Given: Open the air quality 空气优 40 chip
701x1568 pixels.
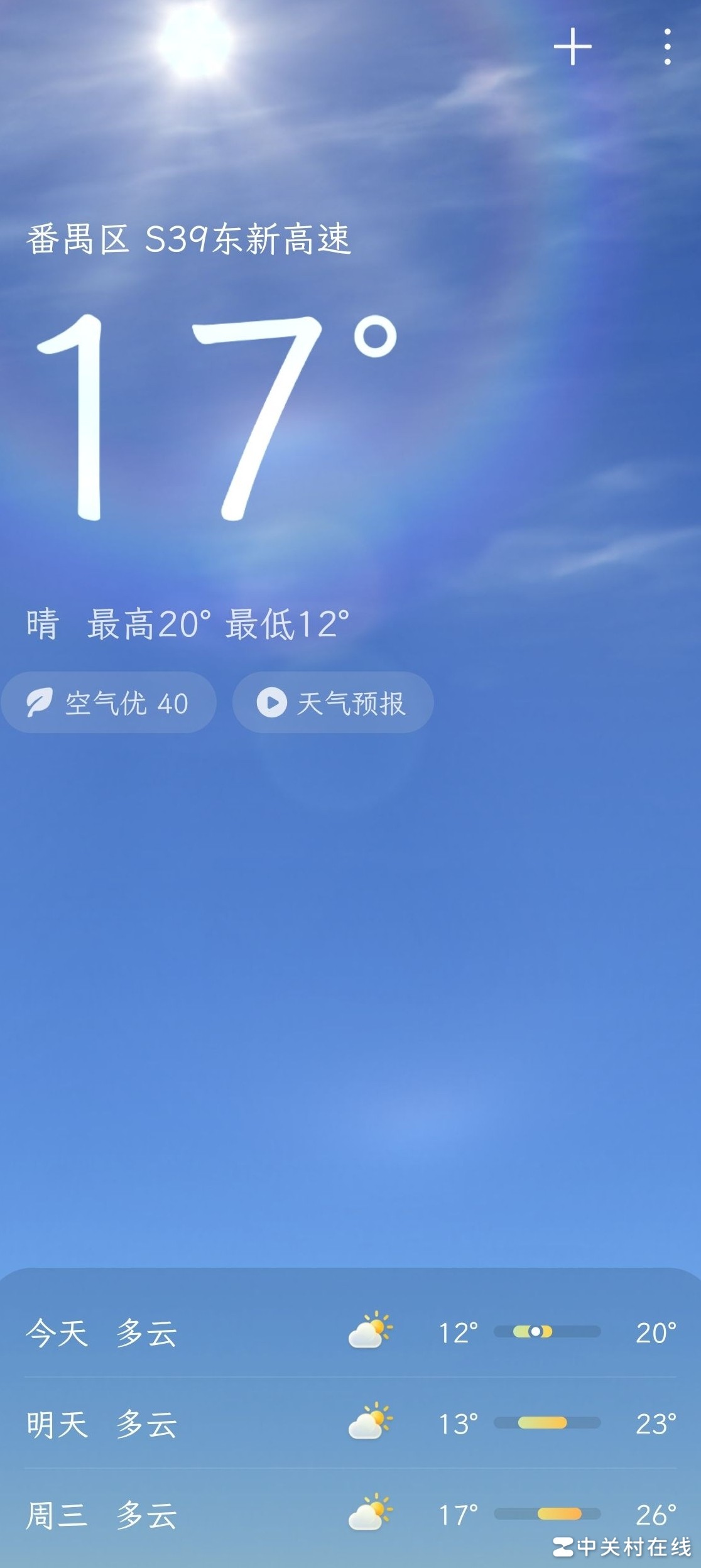Looking at the screenshot, I should pos(109,703).
